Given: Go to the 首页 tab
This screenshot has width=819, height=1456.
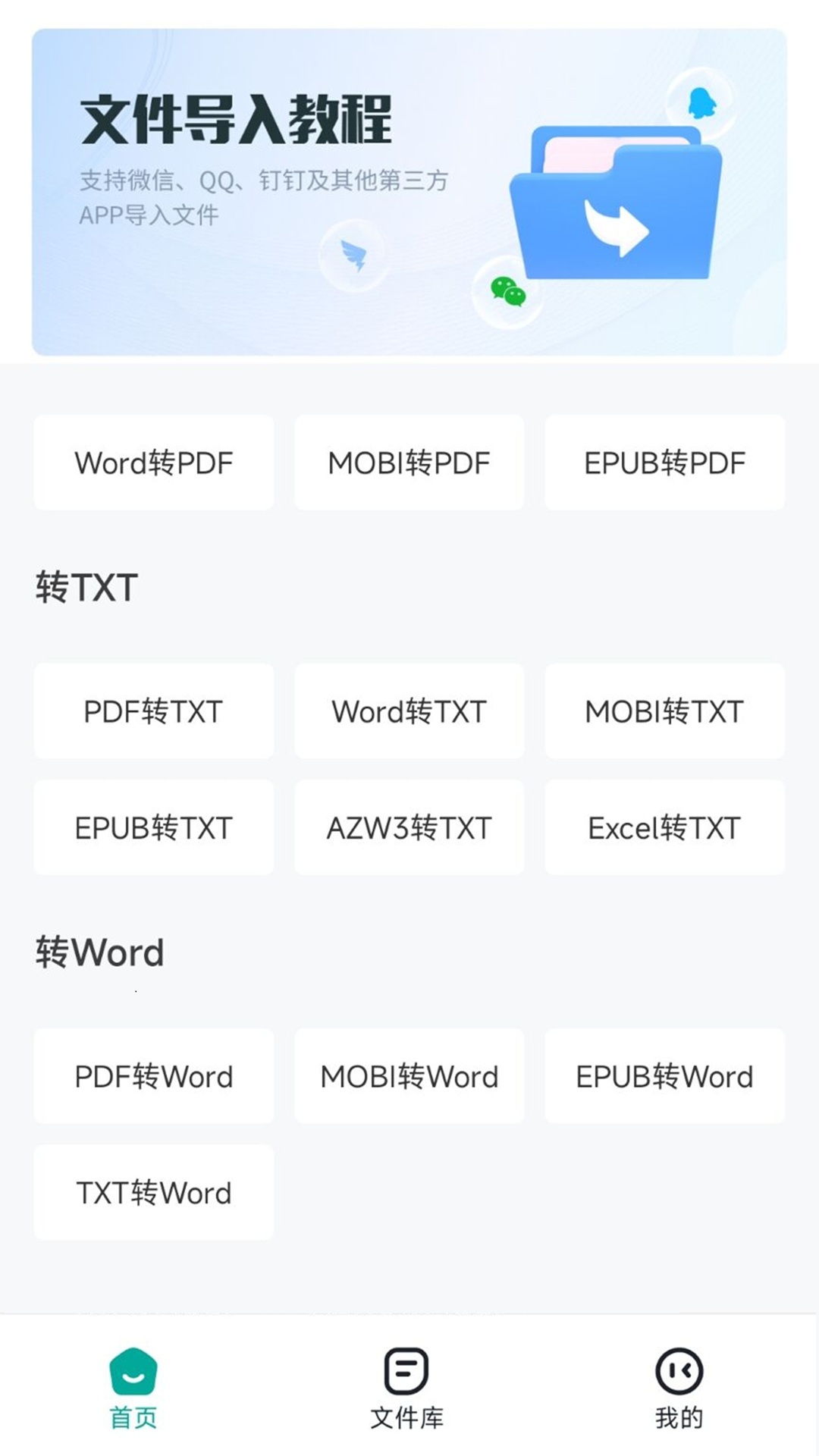Looking at the screenshot, I should coord(133,1388).
